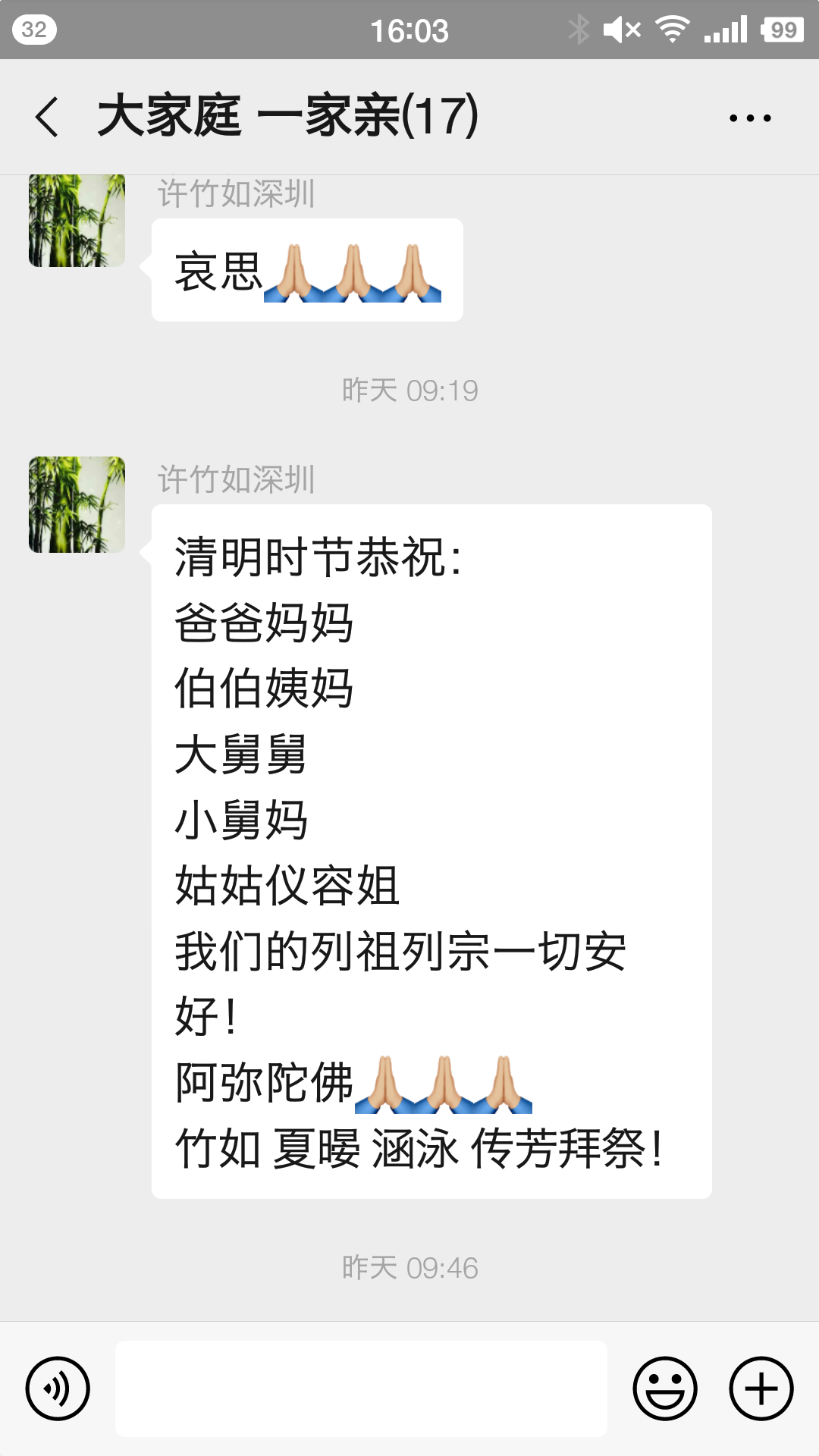Screen dimensions: 819x1456
Task: Open the group chat options menu
Action: (749, 118)
